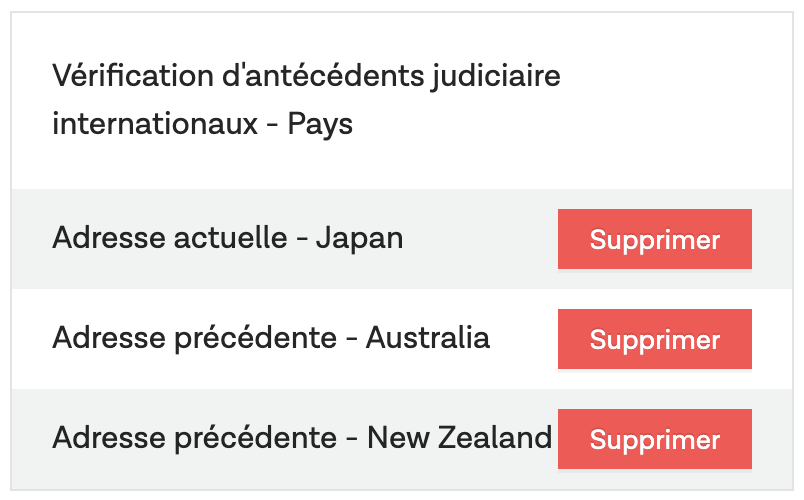The image size is (804, 500).
Task: Delete the Adresse précédente - New Zealand entry
Action: [x=654, y=440]
